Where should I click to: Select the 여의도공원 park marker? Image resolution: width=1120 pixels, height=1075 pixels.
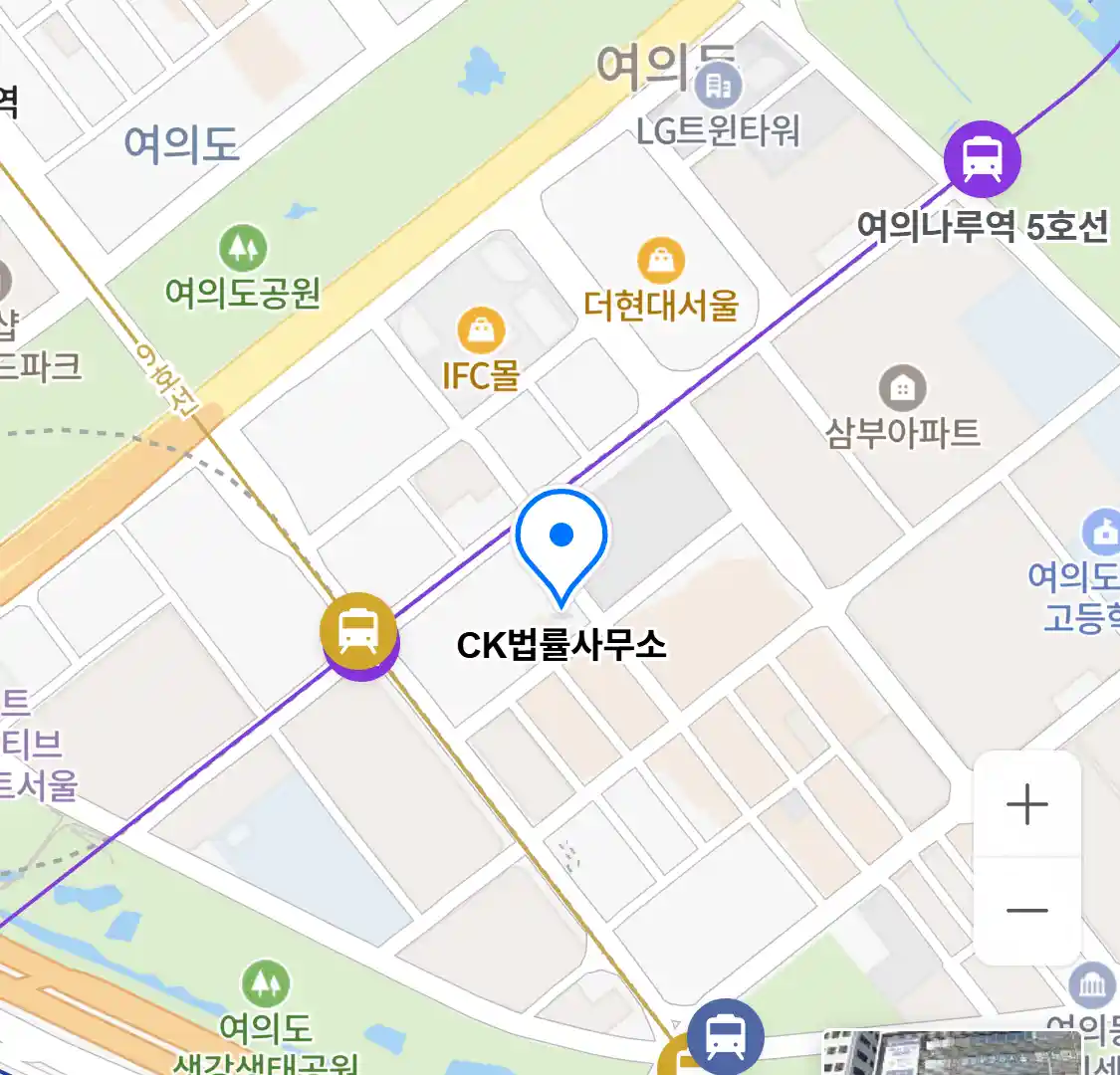[243, 247]
